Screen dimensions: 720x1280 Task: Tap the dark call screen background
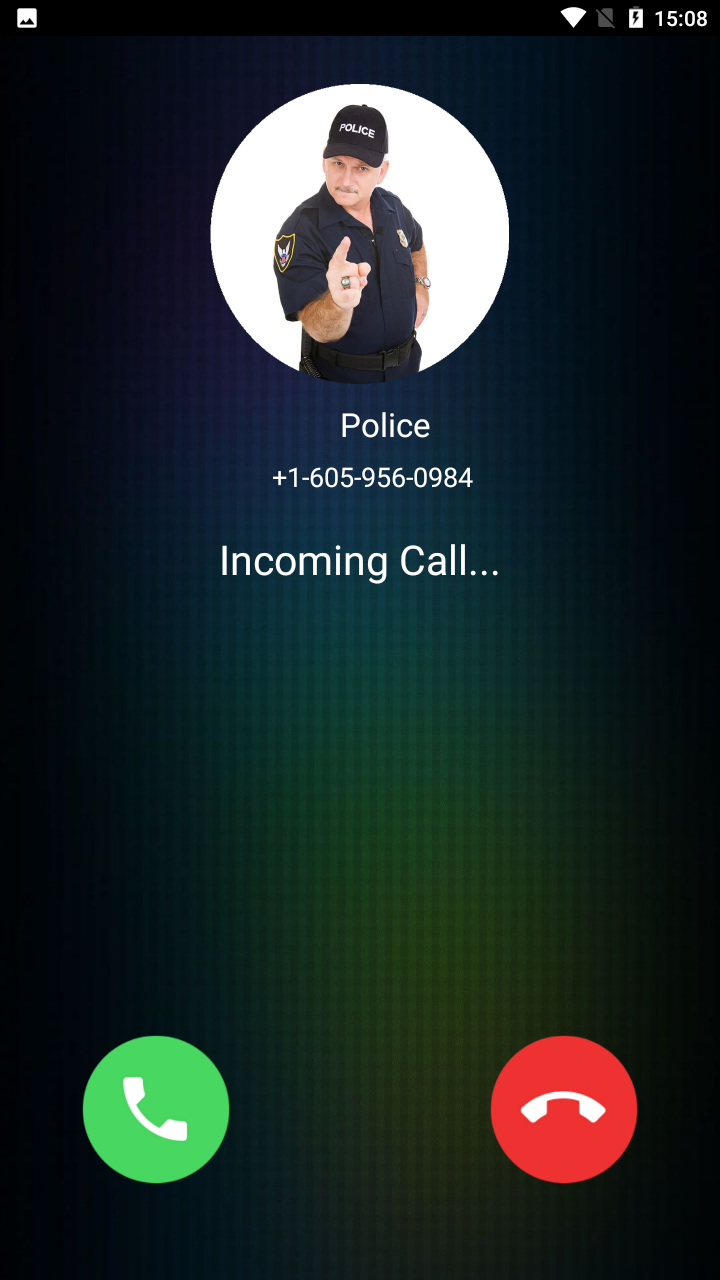[x=360, y=800]
